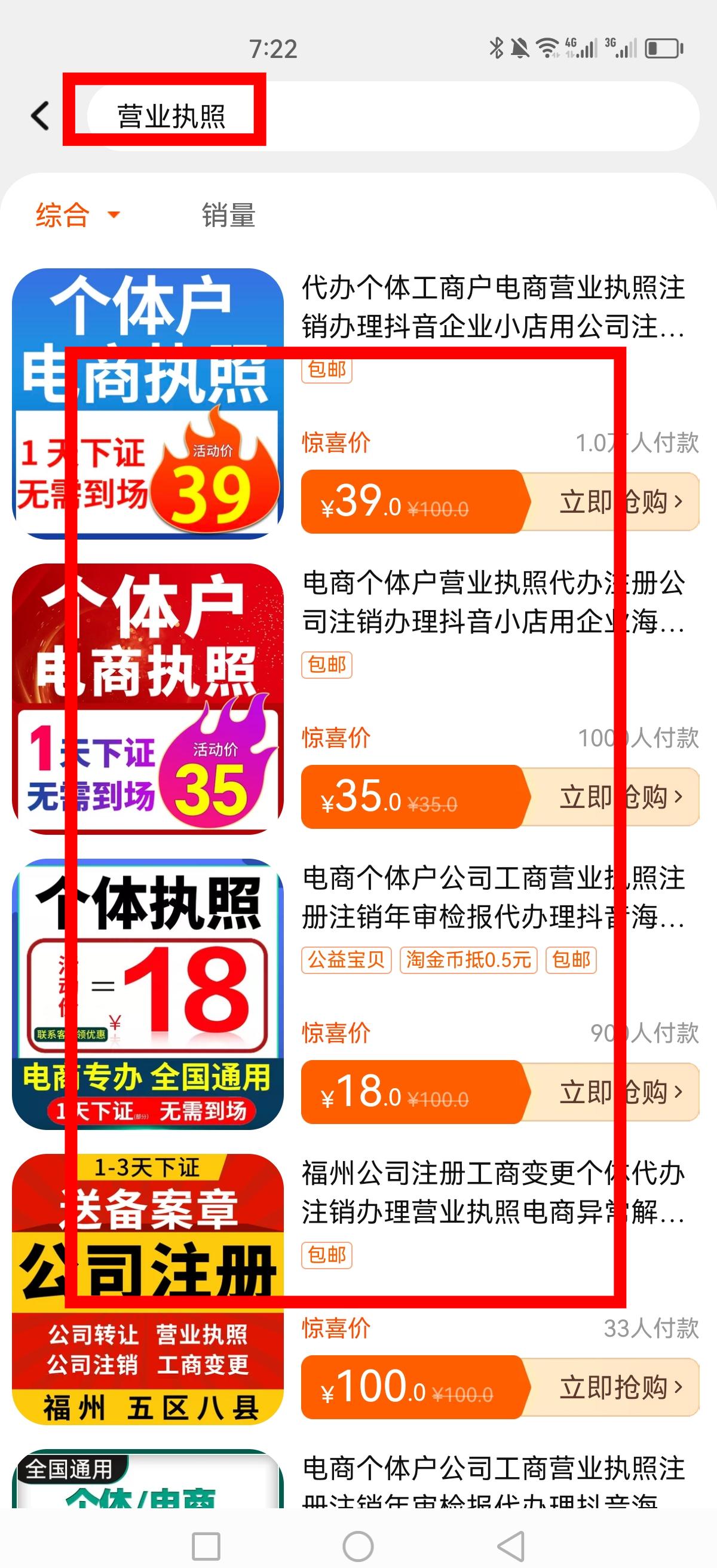
Task: Open recent apps with the square button
Action: pos(206,1546)
